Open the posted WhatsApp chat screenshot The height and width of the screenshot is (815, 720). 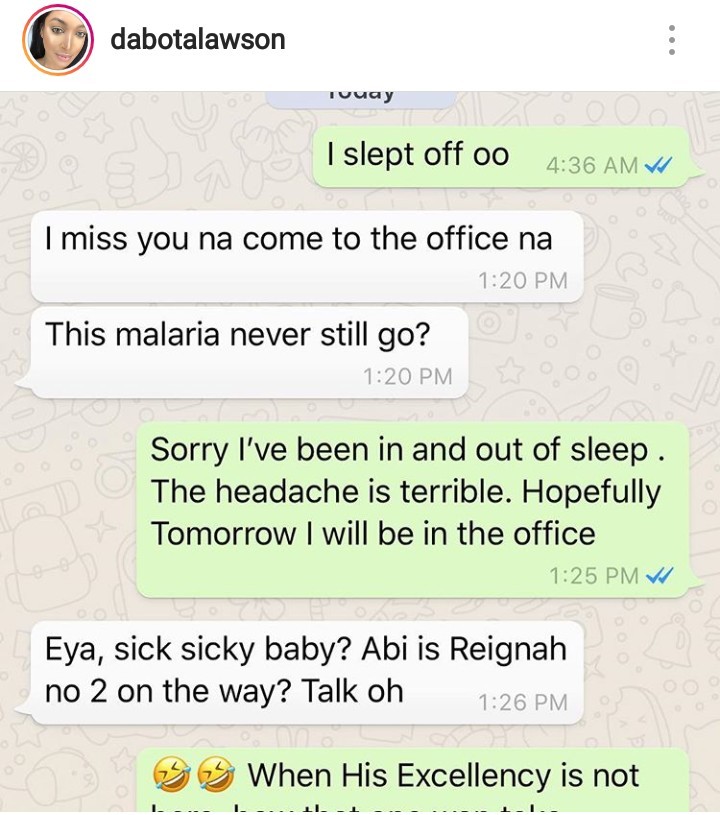360,450
